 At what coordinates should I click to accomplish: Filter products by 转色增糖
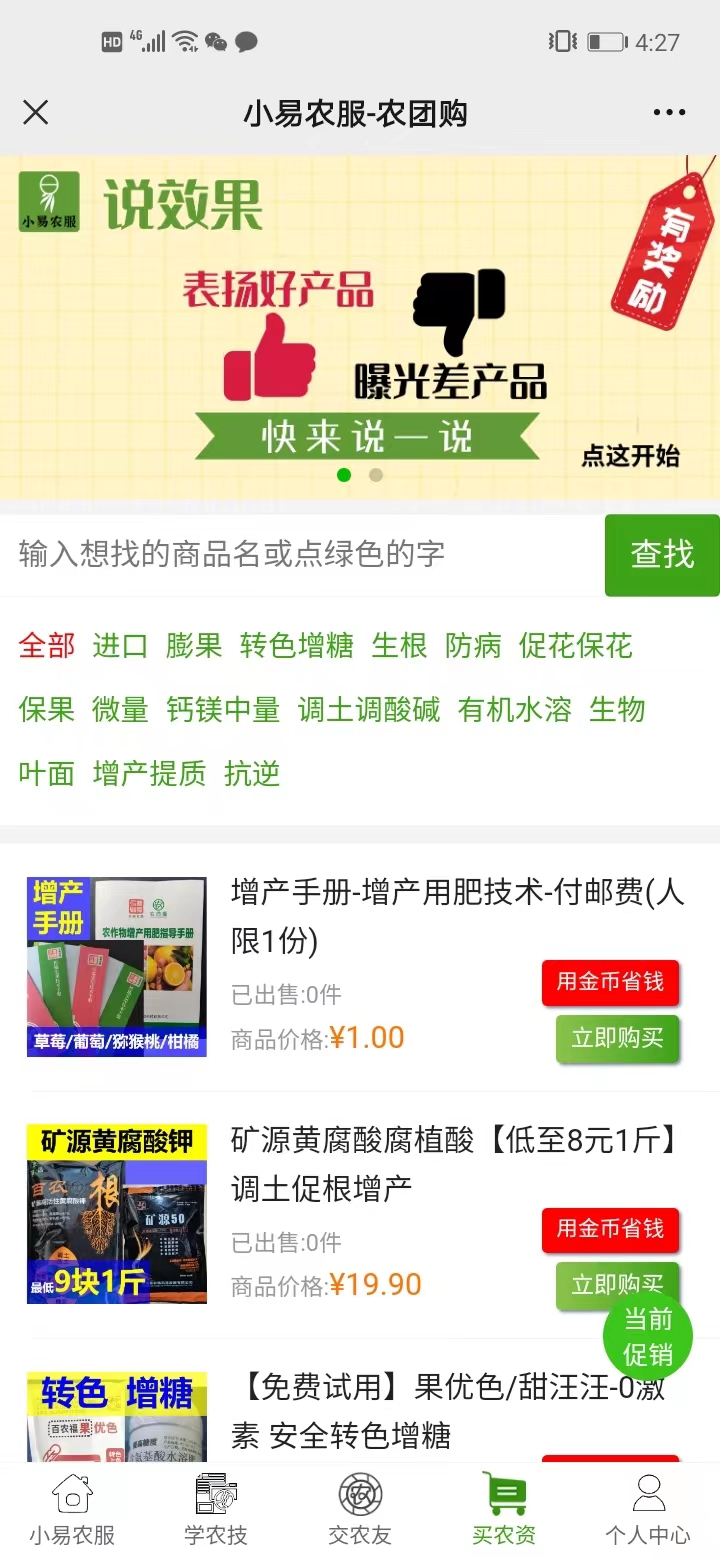(296, 646)
